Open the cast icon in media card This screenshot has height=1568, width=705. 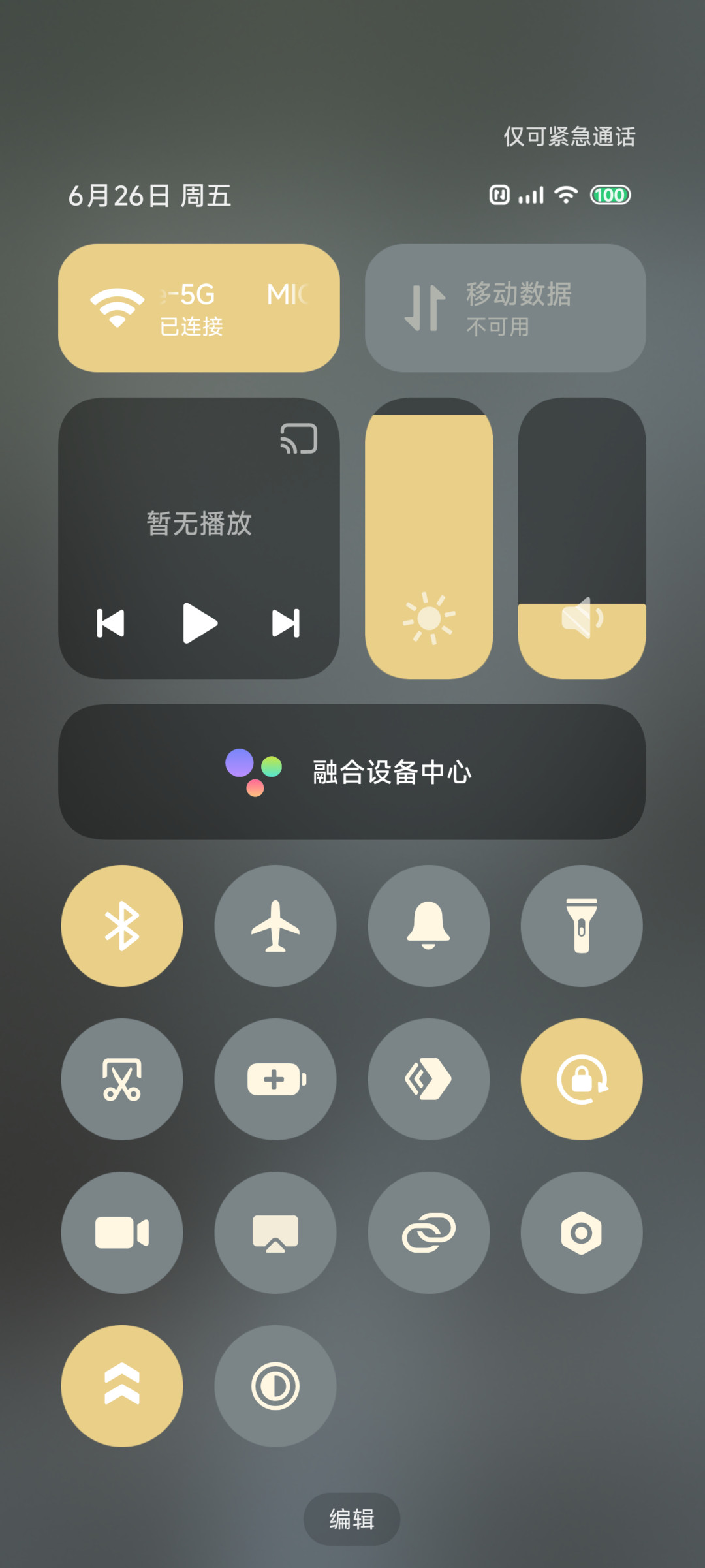pos(299,438)
